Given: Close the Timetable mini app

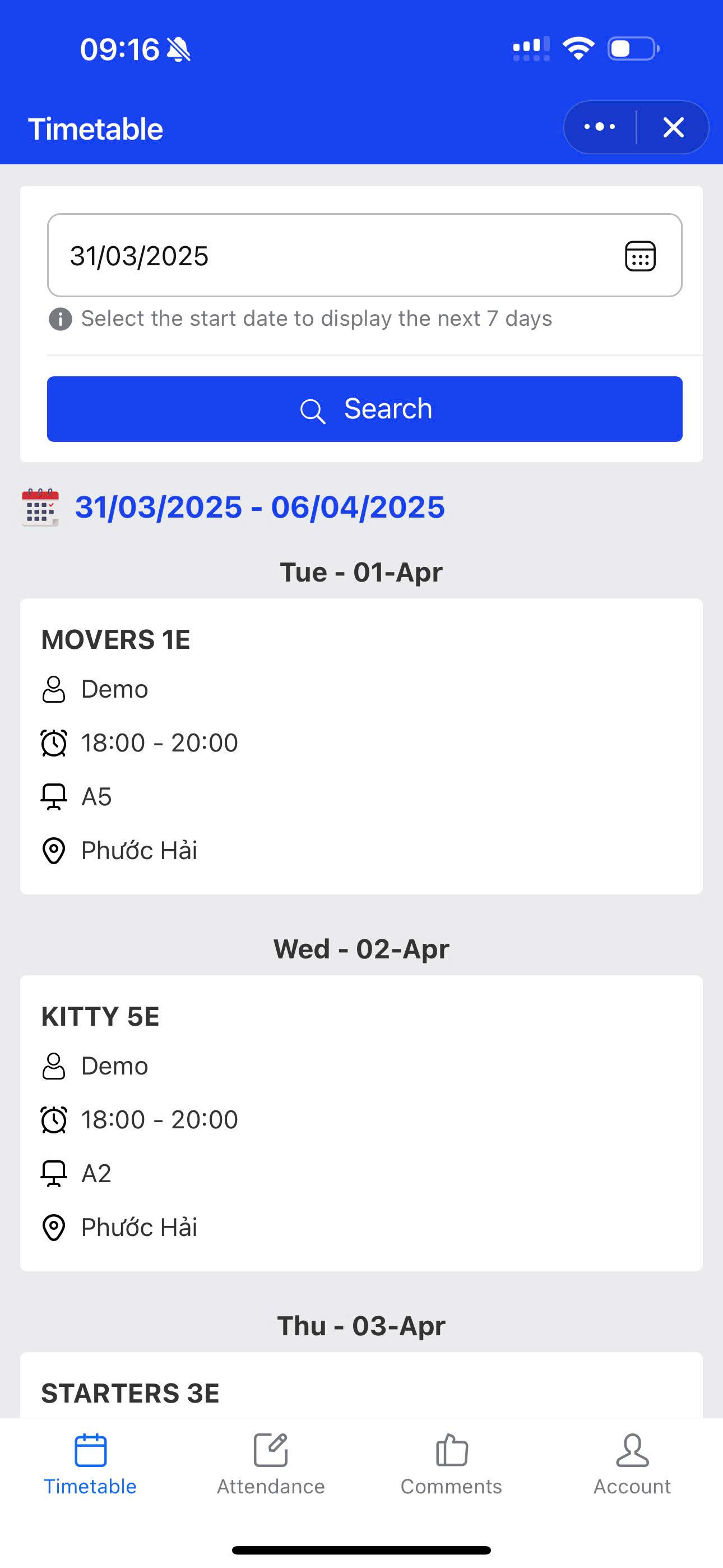Looking at the screenshot, I should point(674,127).
